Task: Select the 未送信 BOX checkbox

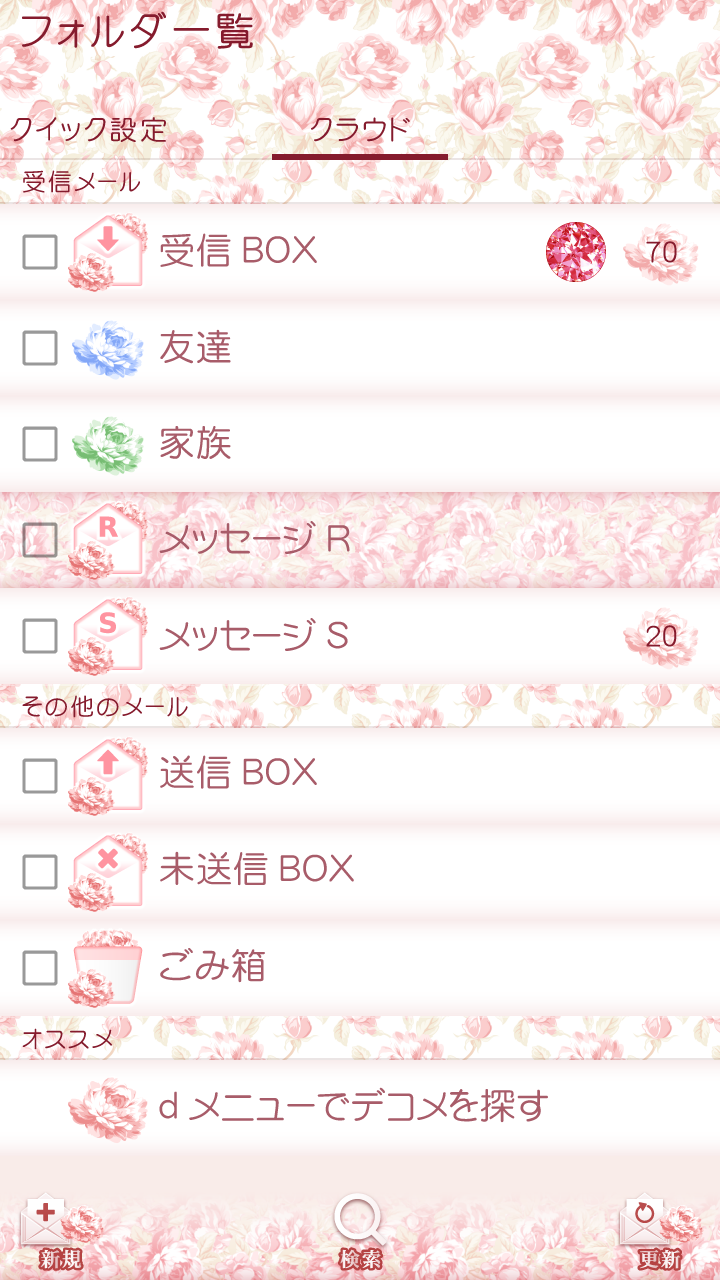Action: (x=40, y=871)
